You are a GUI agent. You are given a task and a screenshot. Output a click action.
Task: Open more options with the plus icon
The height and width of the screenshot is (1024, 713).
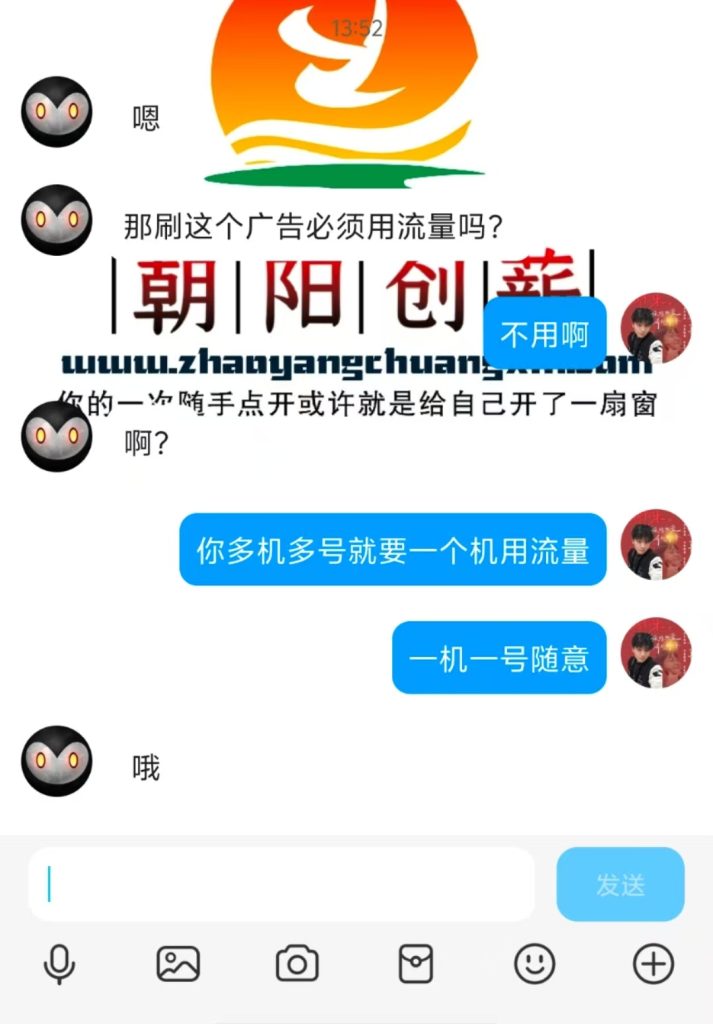(x=654, y=964)
